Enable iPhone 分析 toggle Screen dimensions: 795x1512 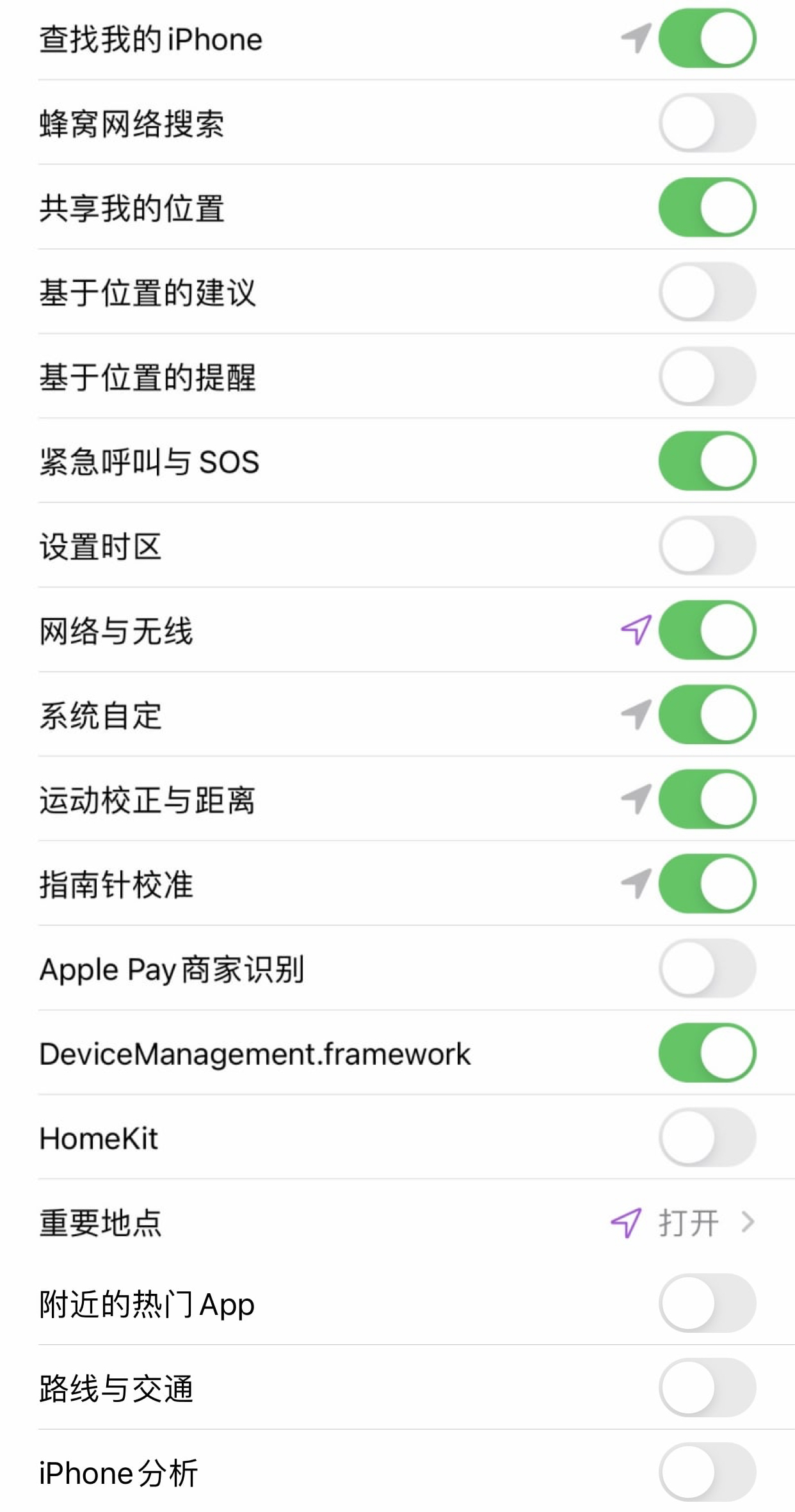coord(707,1472)
